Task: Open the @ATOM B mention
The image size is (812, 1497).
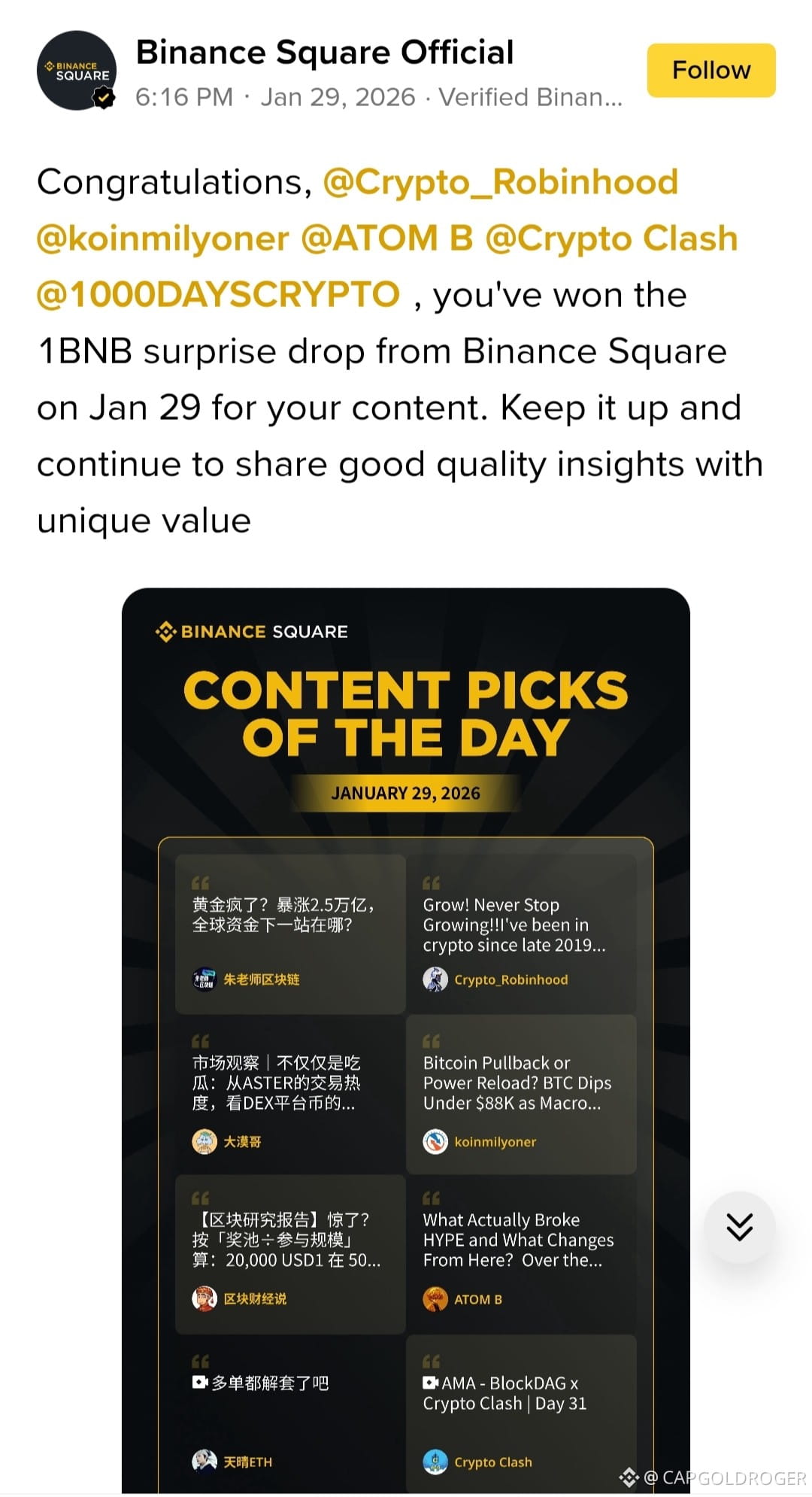Action: 386,238
